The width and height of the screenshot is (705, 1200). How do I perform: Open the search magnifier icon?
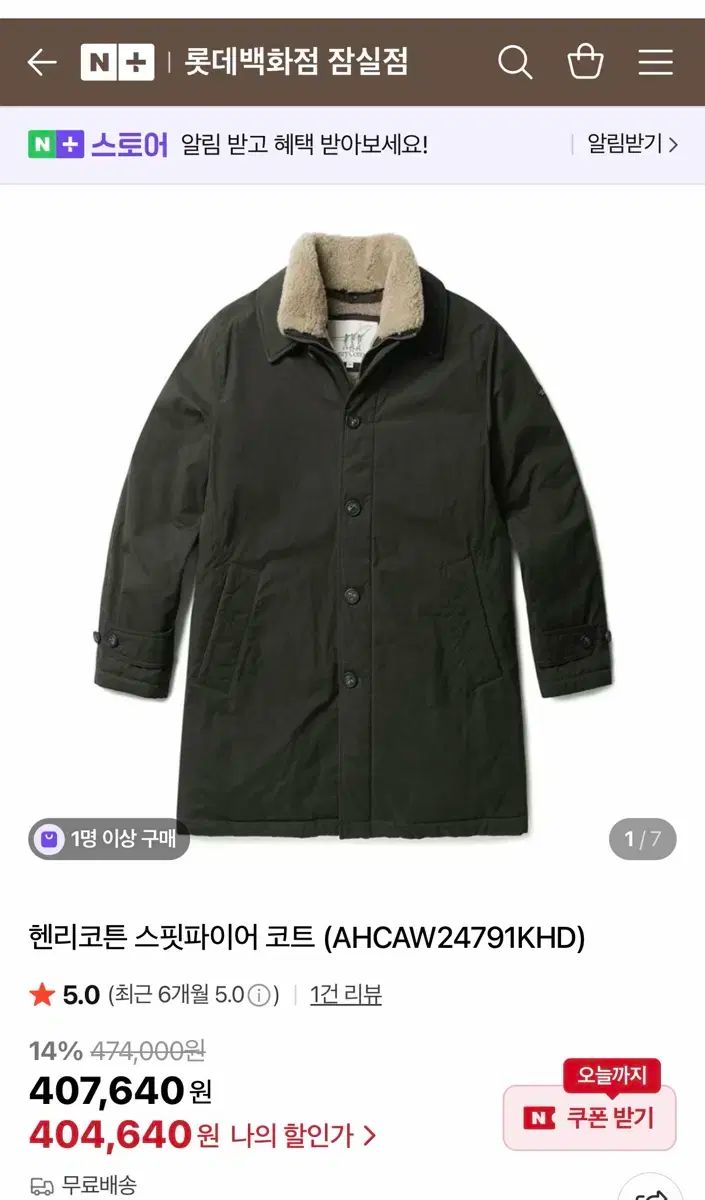click(515, 63)
